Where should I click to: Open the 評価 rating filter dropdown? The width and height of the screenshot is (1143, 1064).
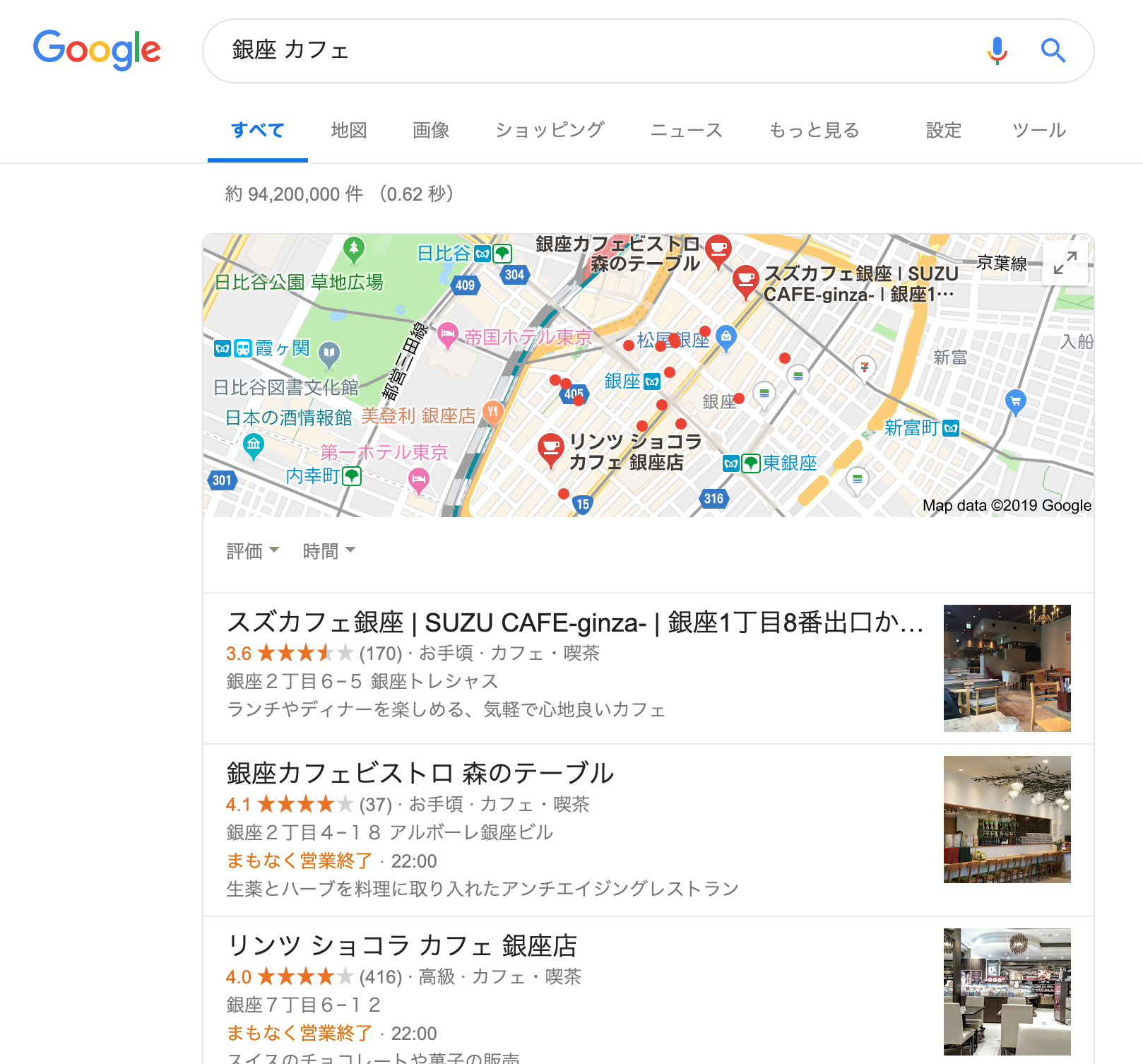252,551
